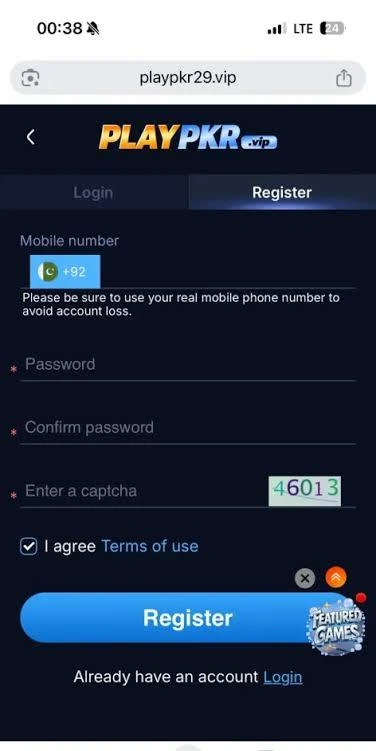This screenshot has height=751, width=376.
Task: Follow the underlined Login link
Action: click(283, 677)
